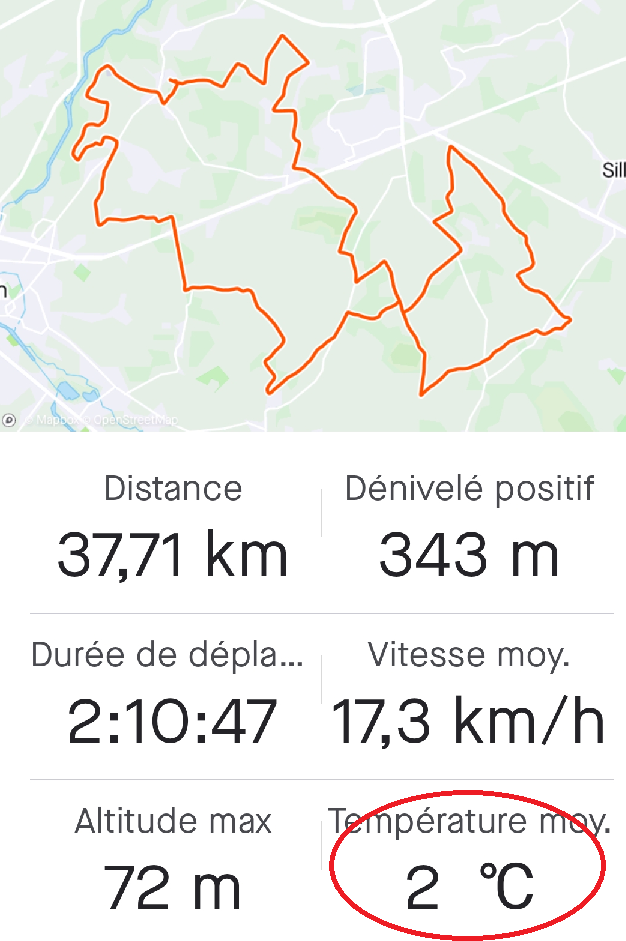Open the OpenStreetMap attribution link
626x941 pixels.
pos(135,421)
